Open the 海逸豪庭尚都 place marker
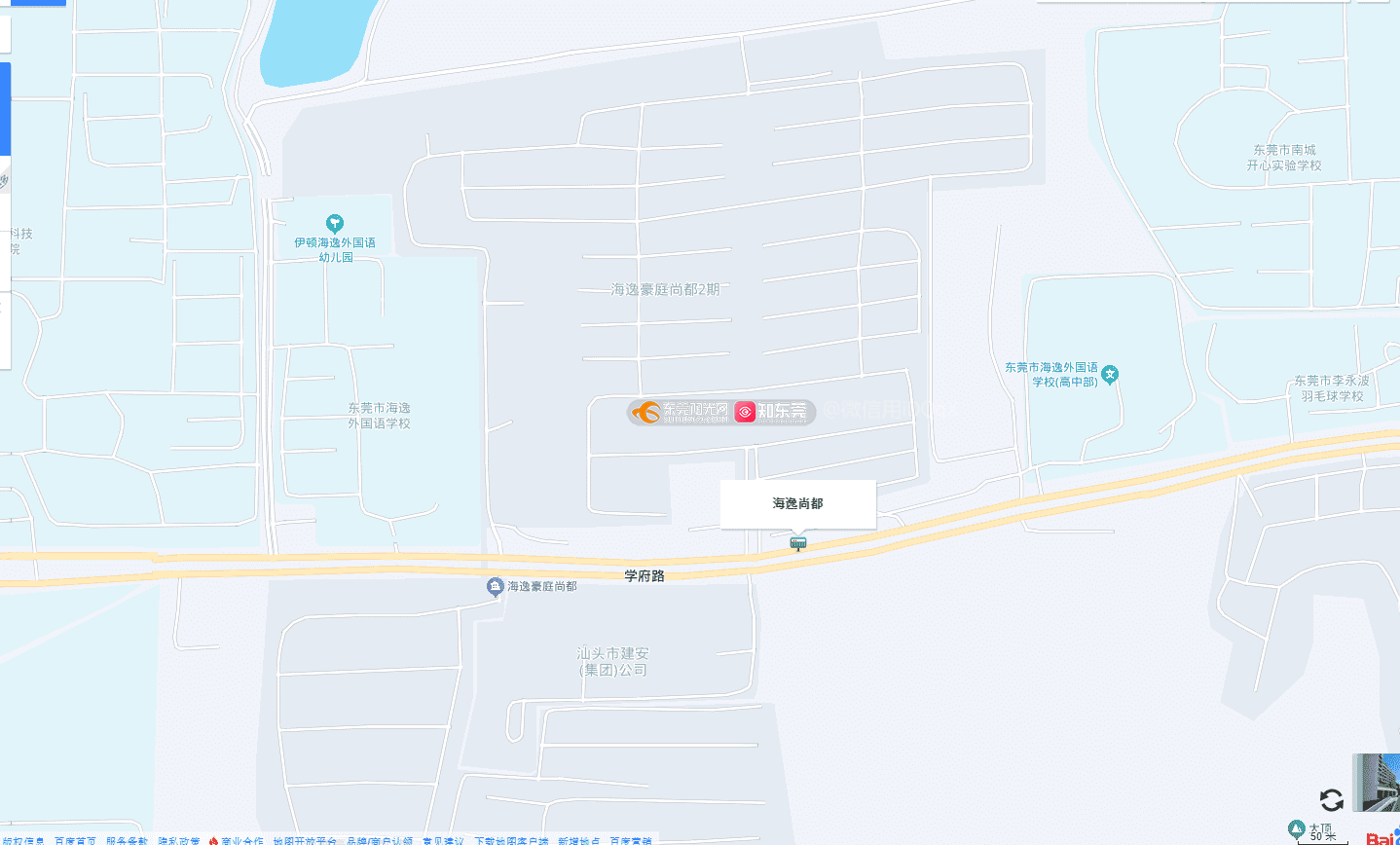Screen dimensions: 1400x845 496,586
